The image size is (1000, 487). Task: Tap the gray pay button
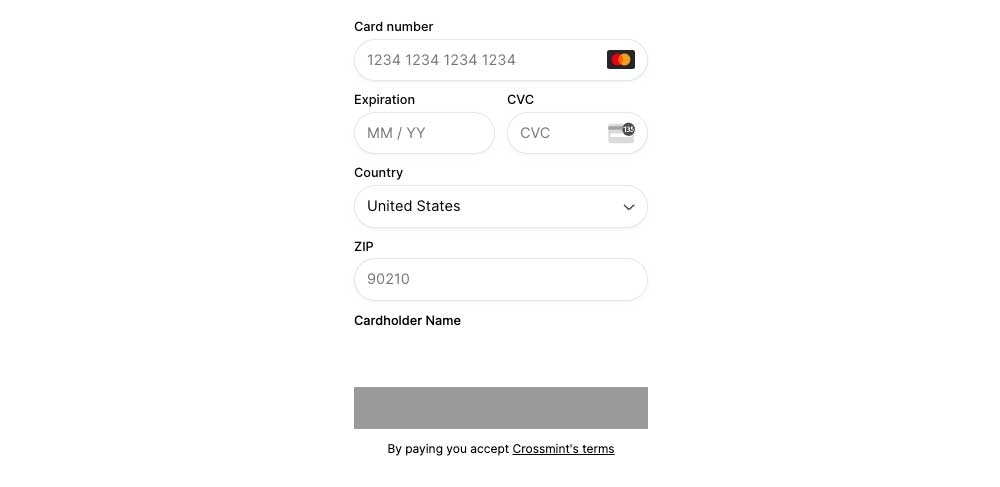pos(500,408)
